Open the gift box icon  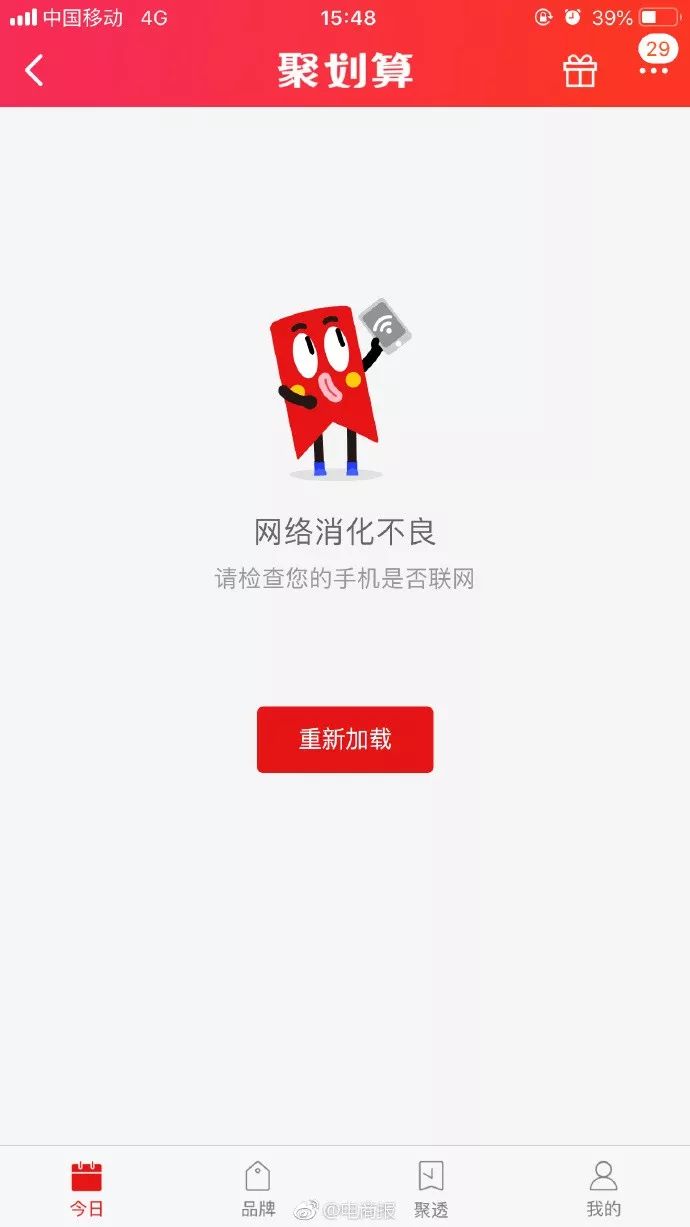click(580, 71)
